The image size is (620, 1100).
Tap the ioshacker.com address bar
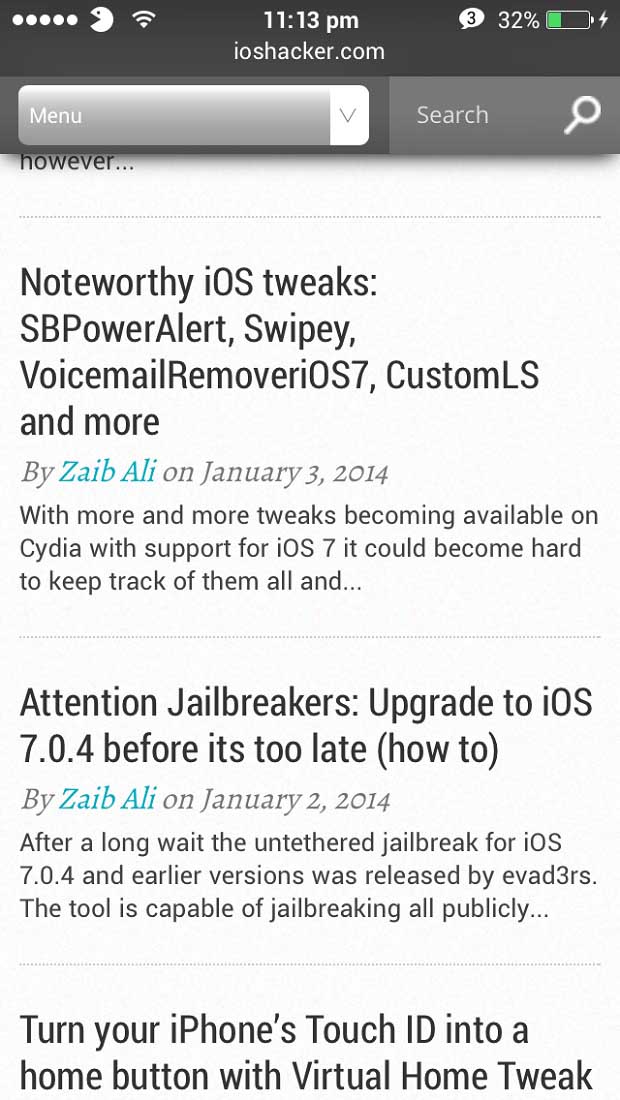[309, 51]
